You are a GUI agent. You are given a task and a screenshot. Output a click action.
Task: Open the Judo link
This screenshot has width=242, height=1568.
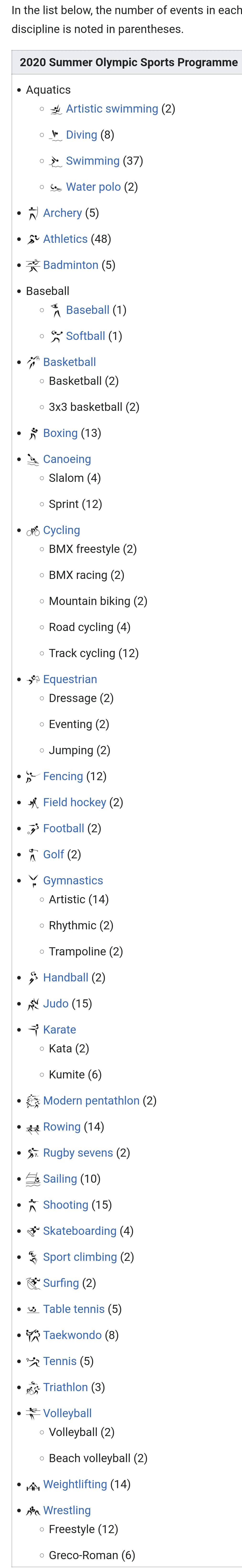[x=55, y=1004]
